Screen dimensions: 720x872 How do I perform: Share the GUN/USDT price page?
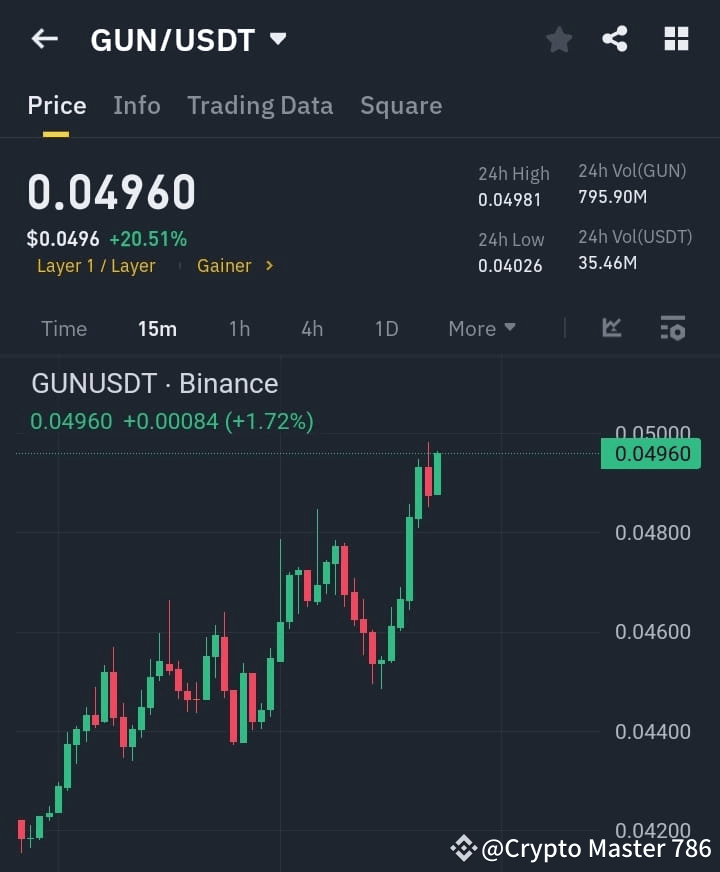click(616, 40)
